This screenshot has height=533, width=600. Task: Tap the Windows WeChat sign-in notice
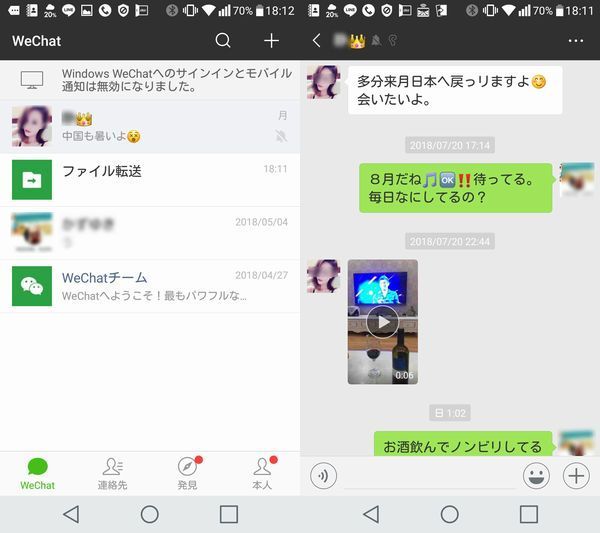pos(150,80)
